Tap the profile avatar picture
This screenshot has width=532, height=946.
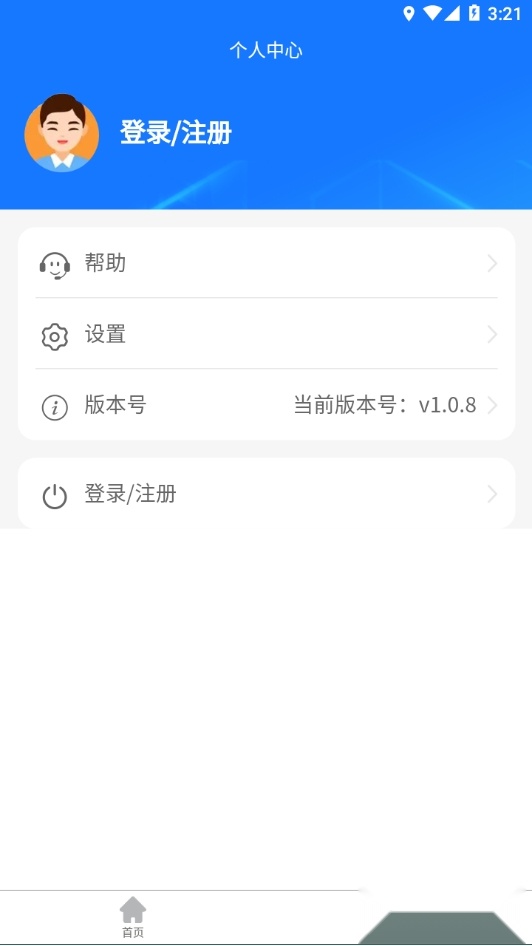[62, 133]
